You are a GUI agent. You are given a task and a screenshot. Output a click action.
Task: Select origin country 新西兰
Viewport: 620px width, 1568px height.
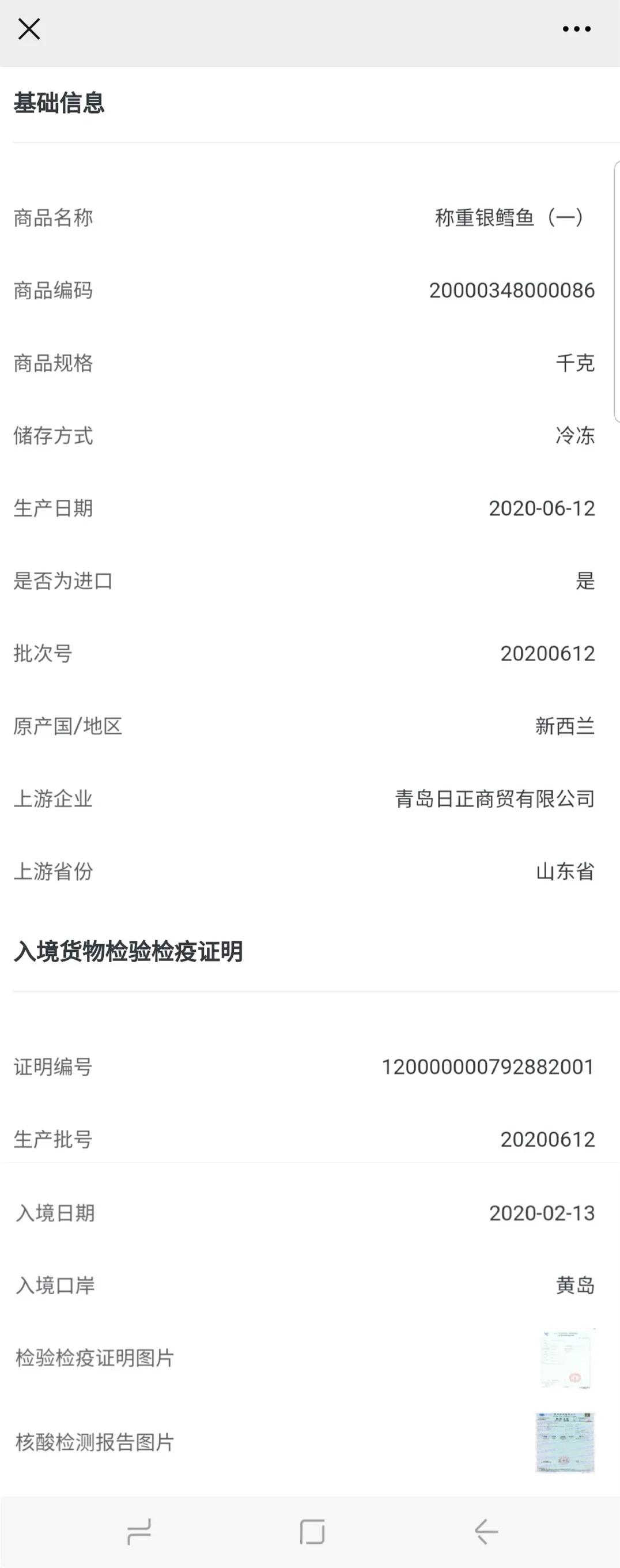(x=565, y=726)
